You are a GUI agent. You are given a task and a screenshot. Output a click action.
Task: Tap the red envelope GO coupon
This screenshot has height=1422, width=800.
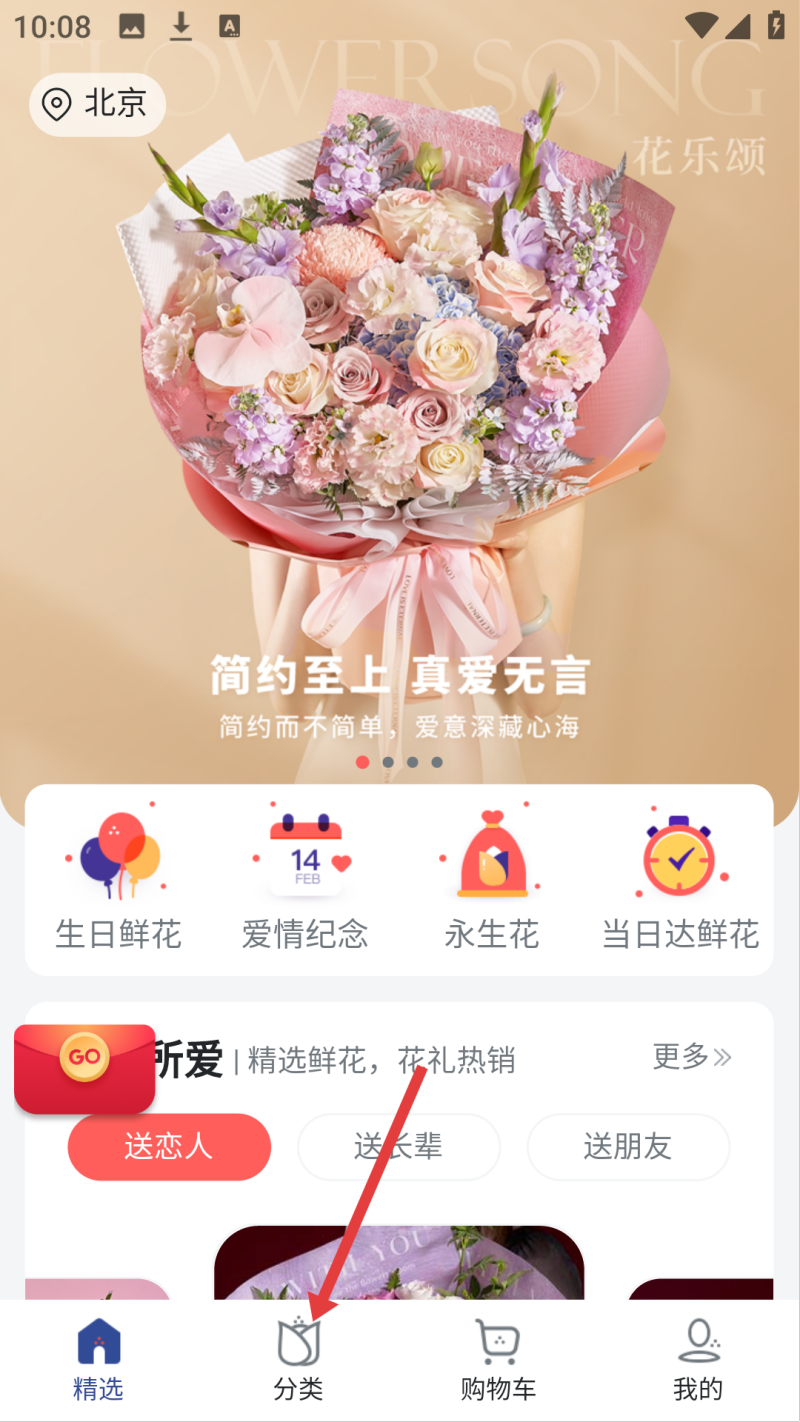click(85, 1068)
